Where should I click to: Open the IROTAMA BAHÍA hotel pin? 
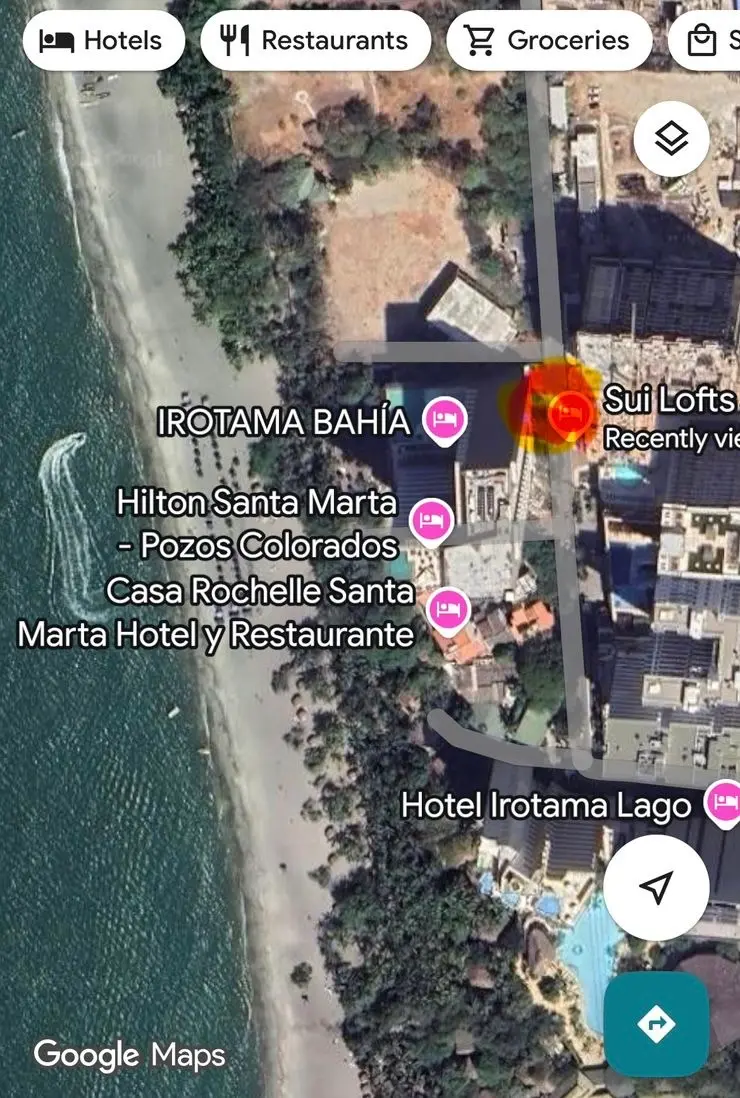click(444, 419)
